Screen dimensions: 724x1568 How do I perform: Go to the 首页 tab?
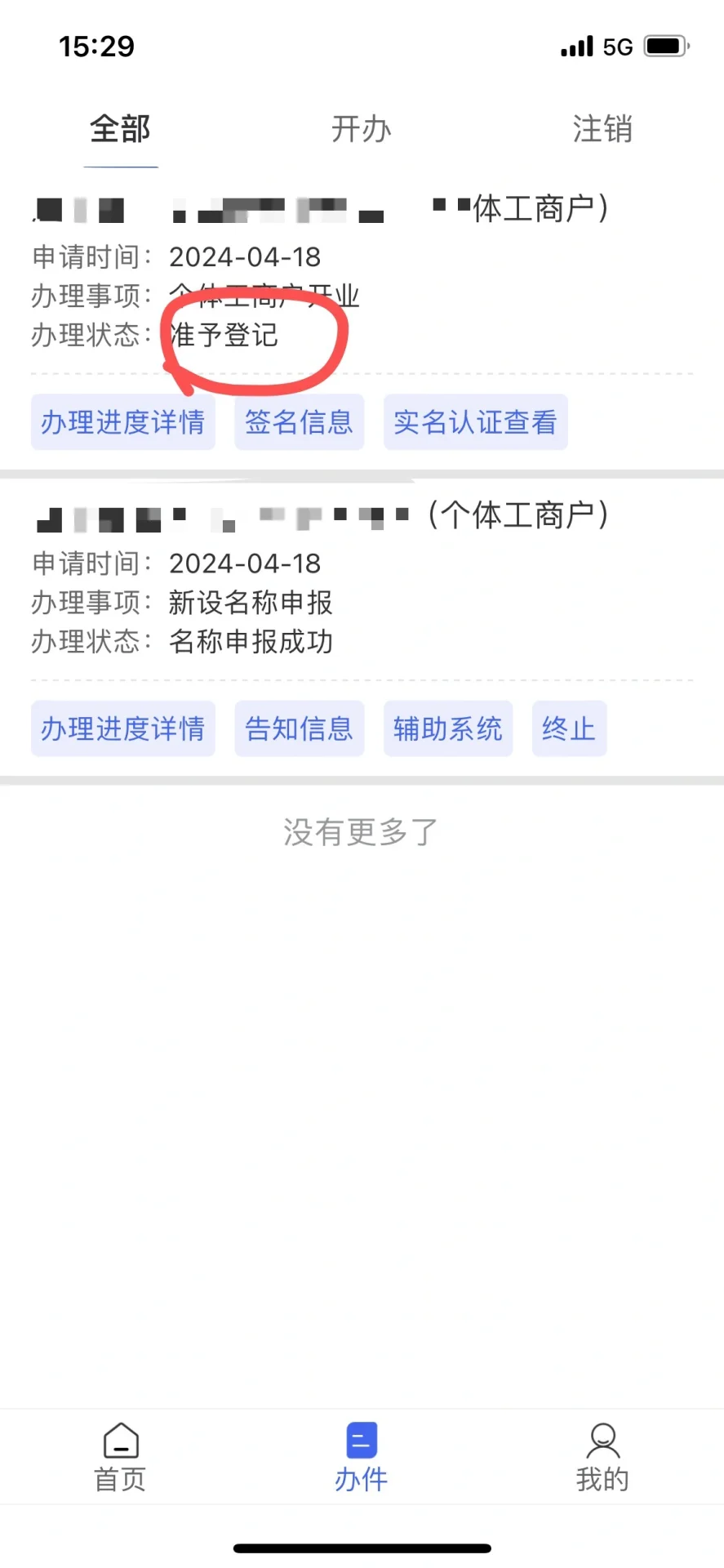pyautogui.click(x=121, y=1457)
